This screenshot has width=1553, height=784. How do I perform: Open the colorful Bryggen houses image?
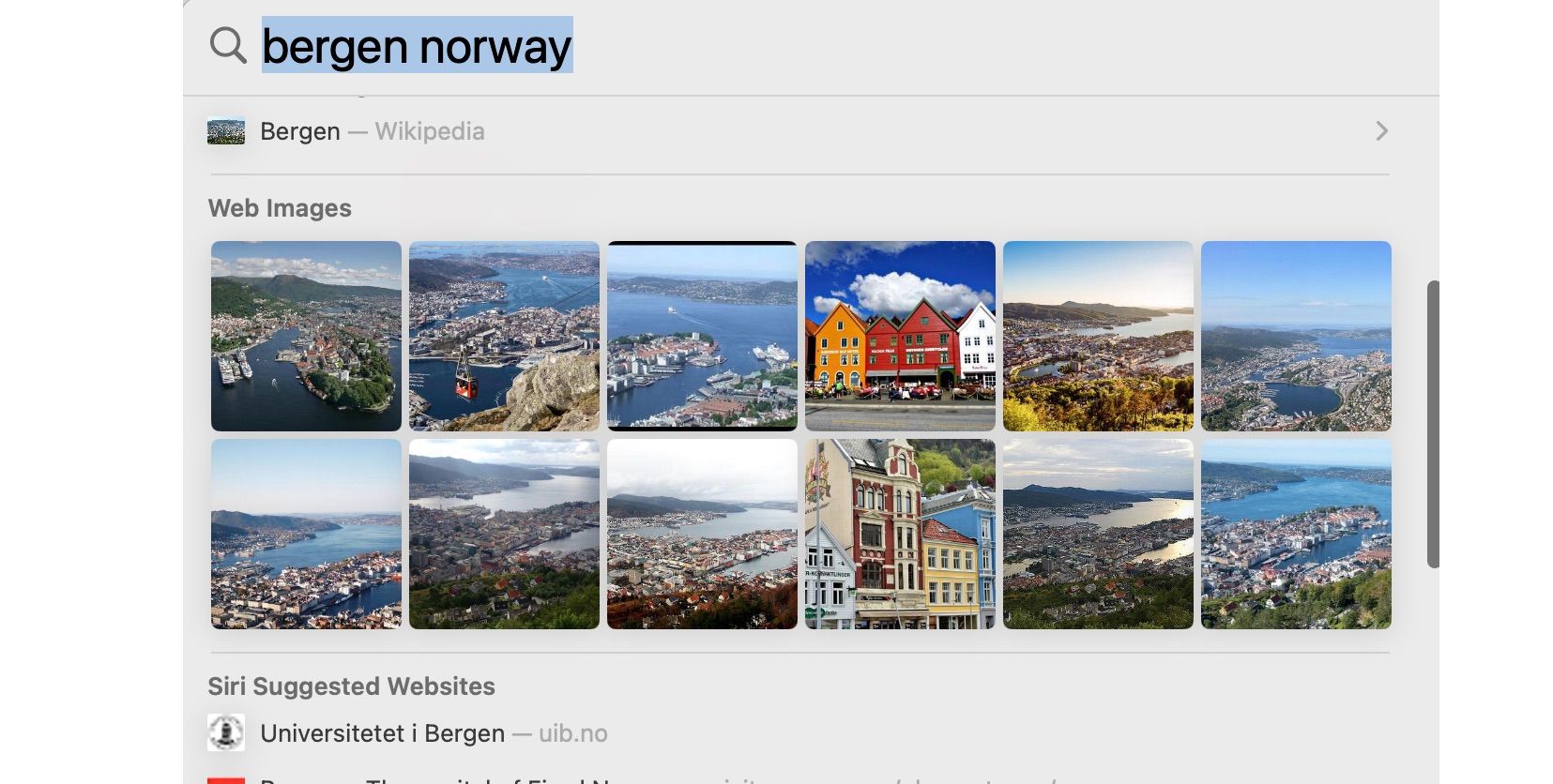pos(900,336)
